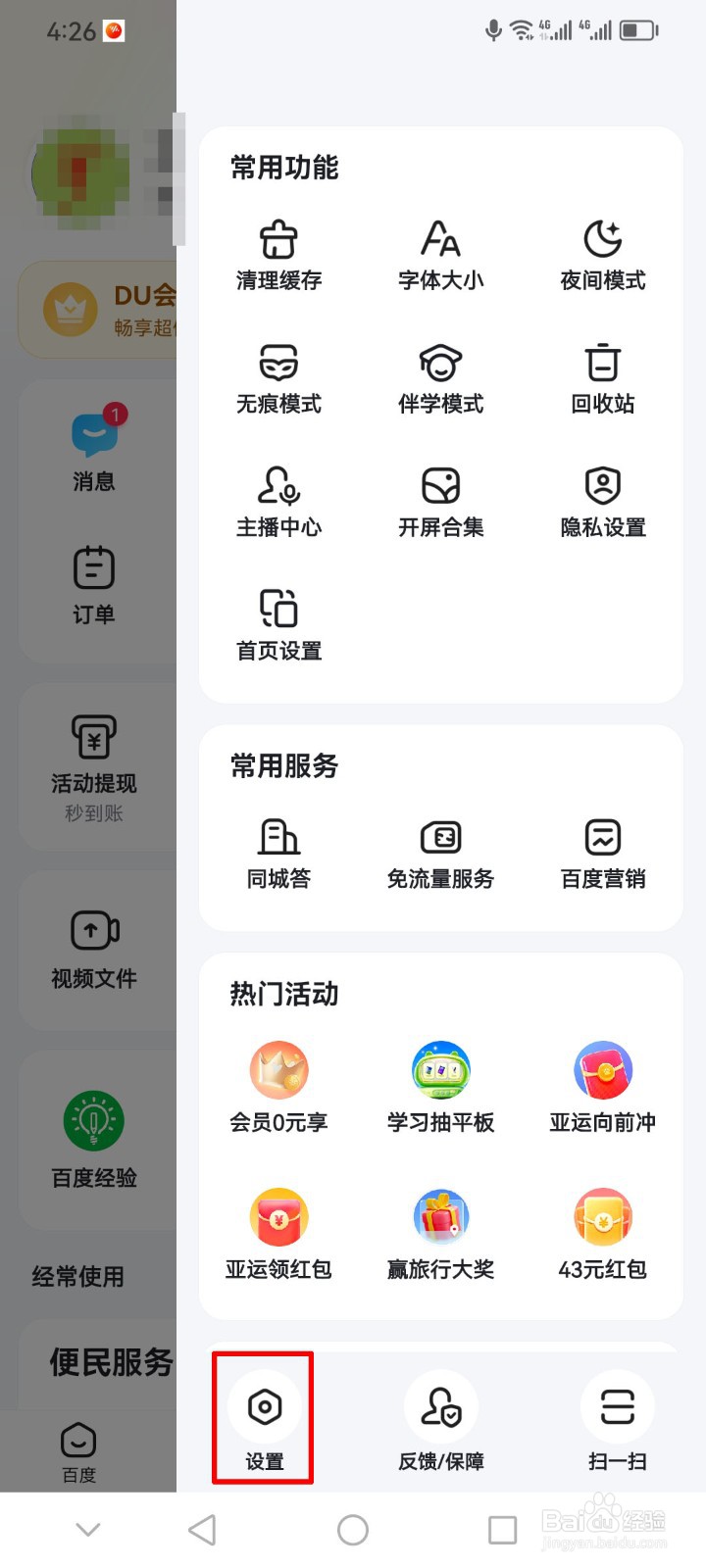The width and height of the screenshot is (706, 1568).
Task: Open 免流量服务 free data service
Action: click(x=440, y=853)
